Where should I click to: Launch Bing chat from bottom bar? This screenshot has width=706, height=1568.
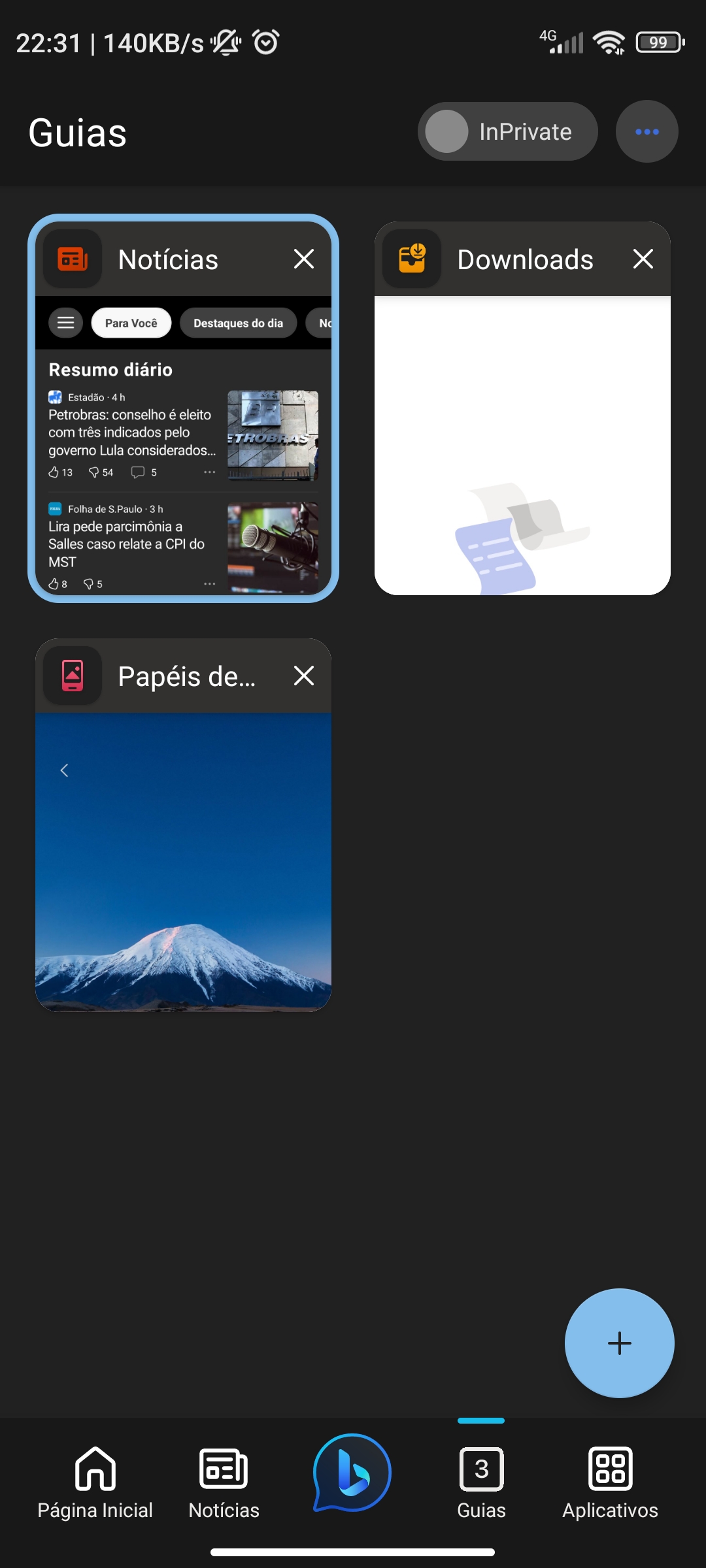tap(352, 1473)
